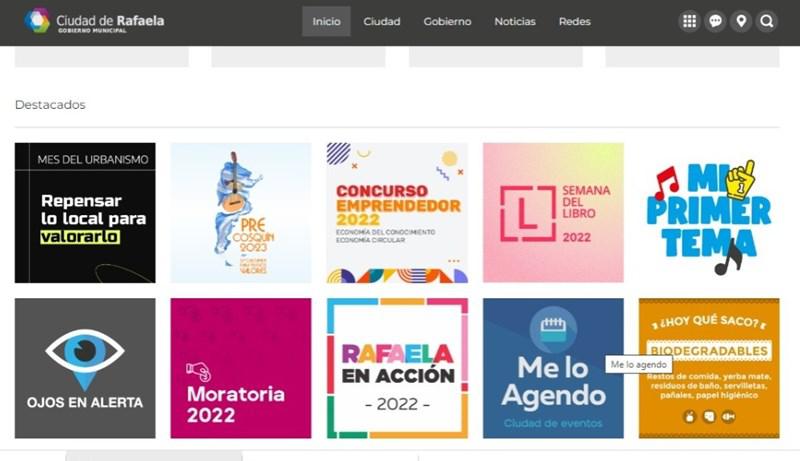Go to the Ciudad de Rafaela home logo
Image resolution: width=800 pixels, height=461 pixels.
pyautogui.click(x=94, y=21)
